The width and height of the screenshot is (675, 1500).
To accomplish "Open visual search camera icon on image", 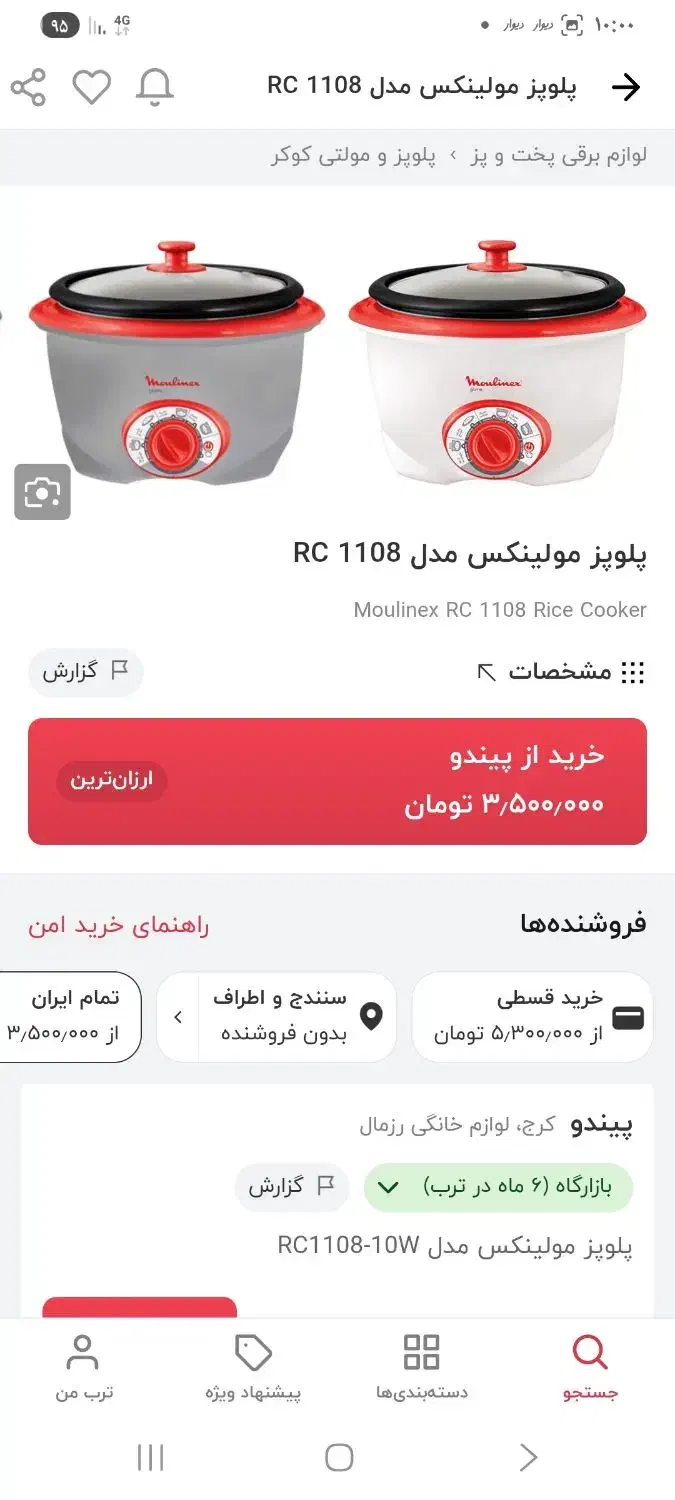I will pyautogui.click(x=43, y=492).
